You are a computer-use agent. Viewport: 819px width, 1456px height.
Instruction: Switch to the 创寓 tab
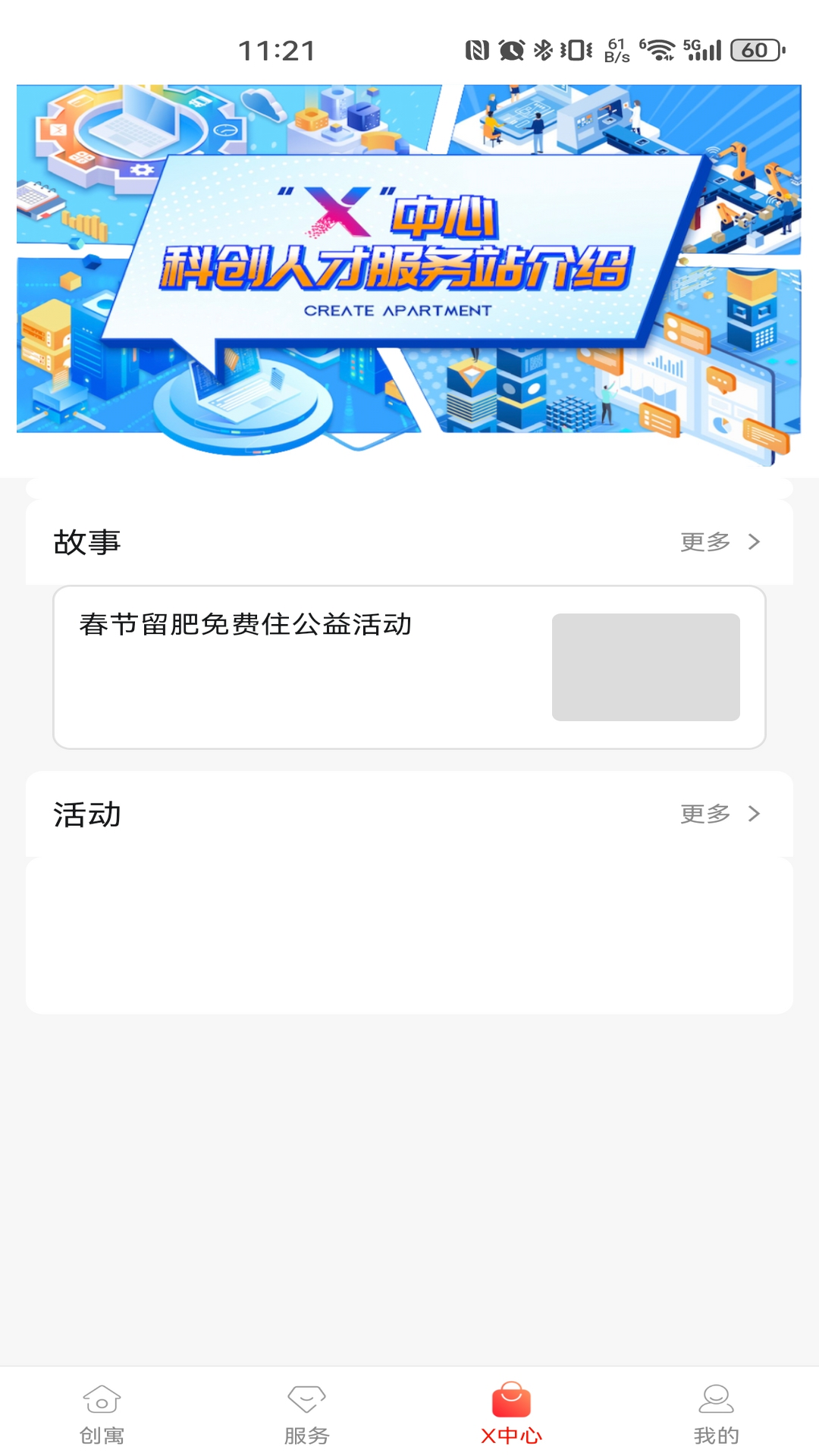[102, 1413]
